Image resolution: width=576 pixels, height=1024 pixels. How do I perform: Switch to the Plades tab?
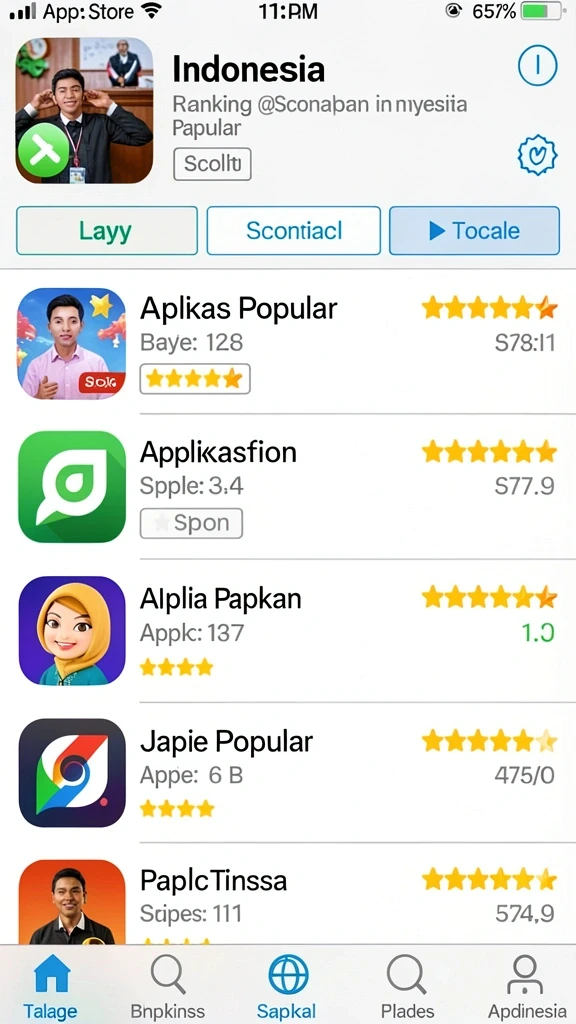point(408,986)
